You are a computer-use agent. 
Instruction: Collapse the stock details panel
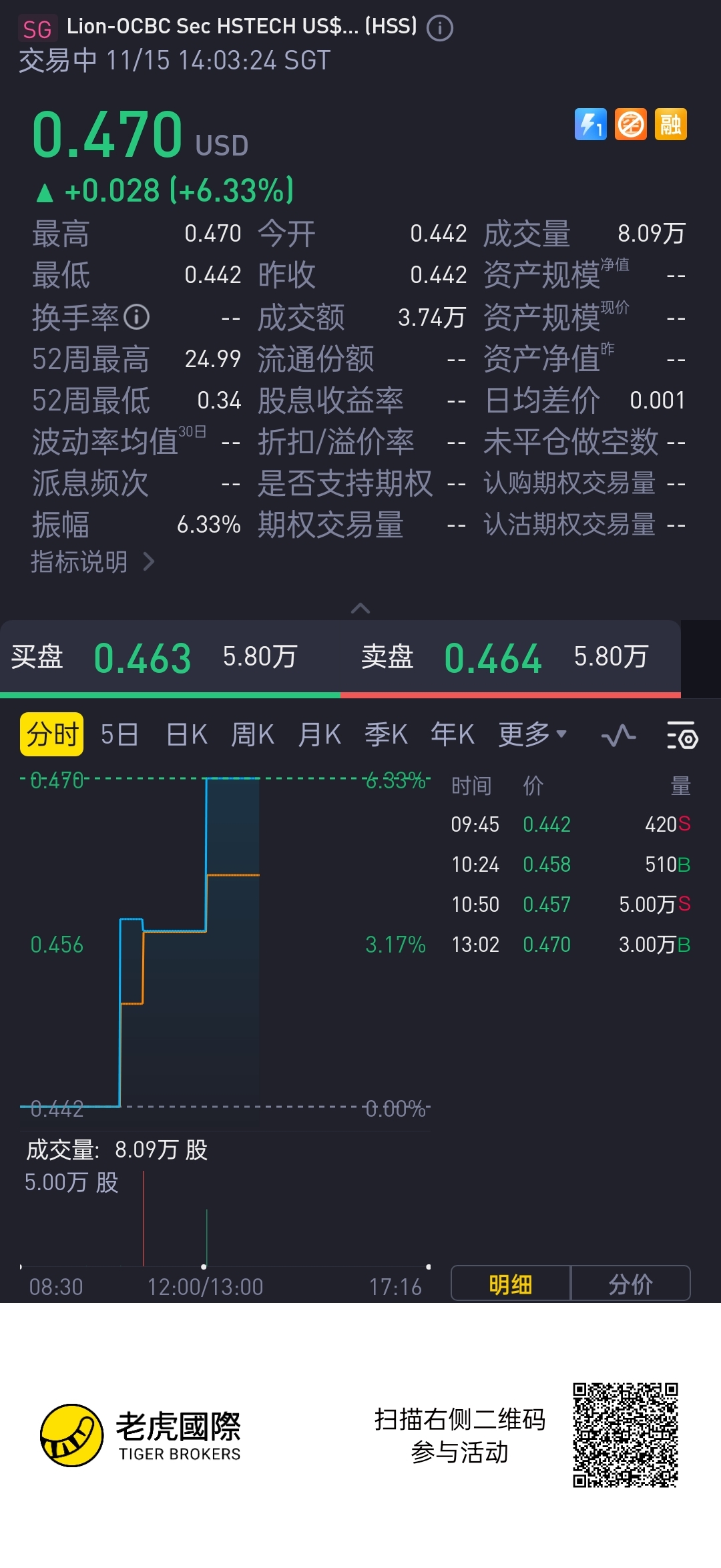[360, 608]
